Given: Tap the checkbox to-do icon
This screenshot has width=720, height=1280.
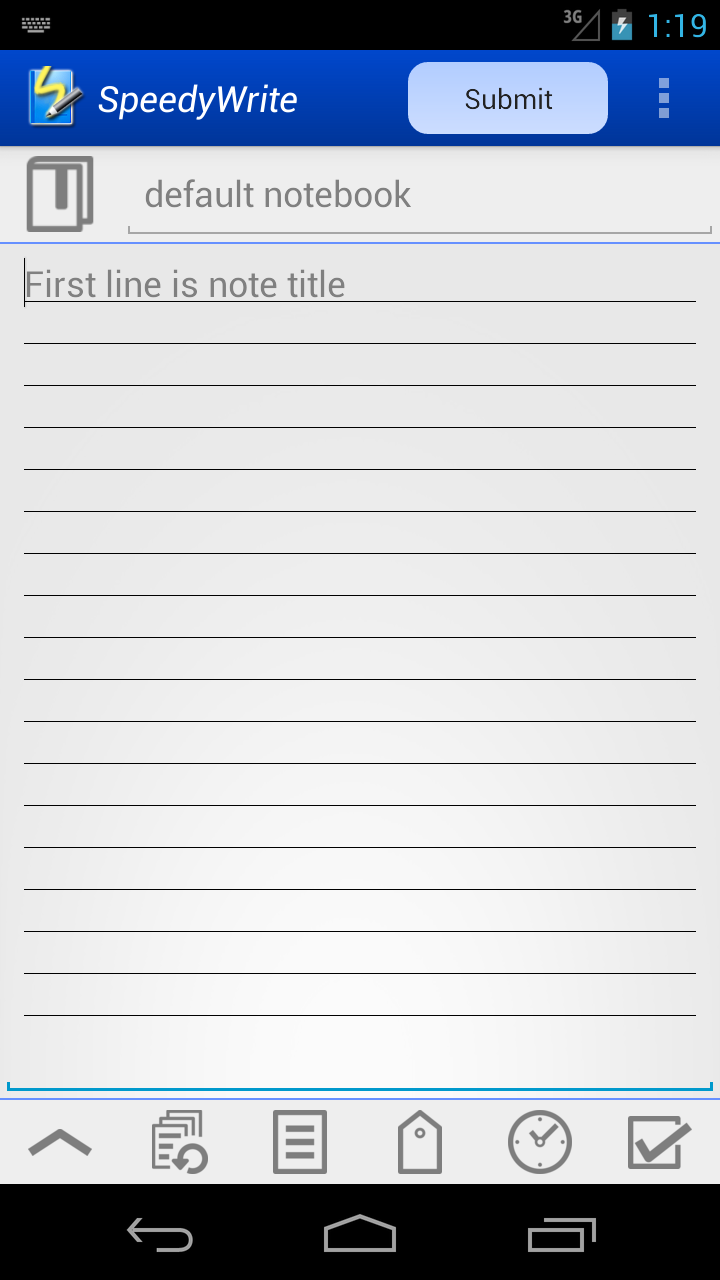Looking at the screenshot, I should tap(660, 1142).
